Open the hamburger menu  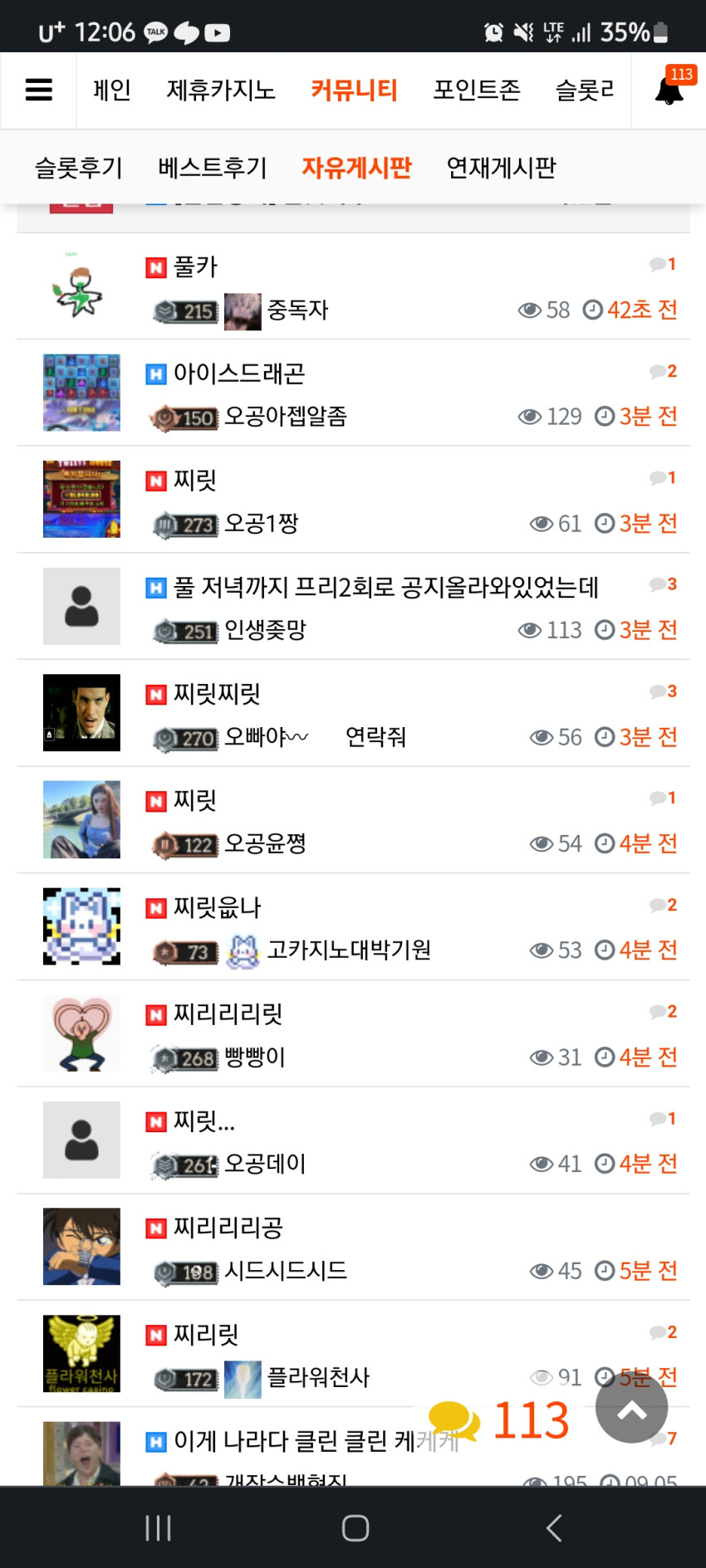point(38,90)
